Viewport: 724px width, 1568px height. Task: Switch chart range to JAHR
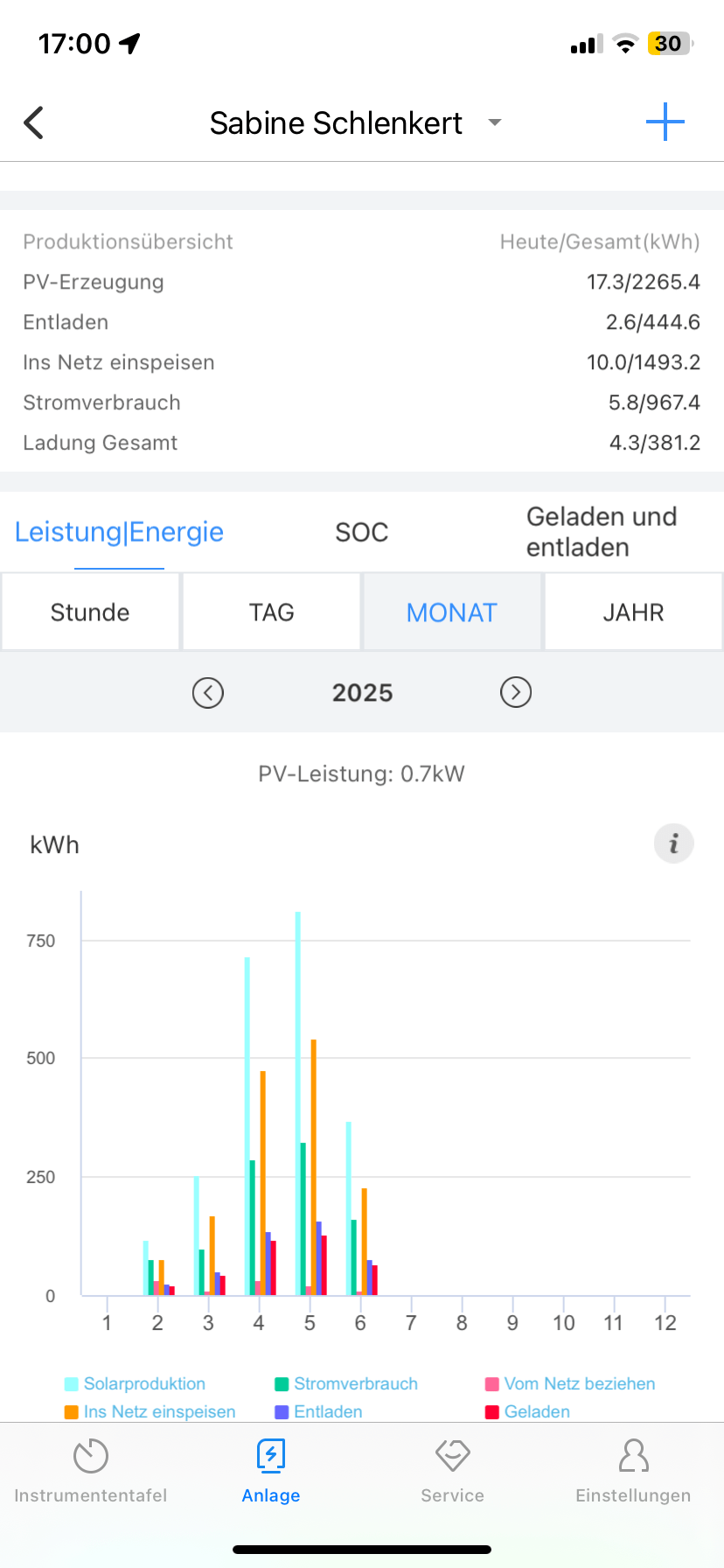[633, 612]
